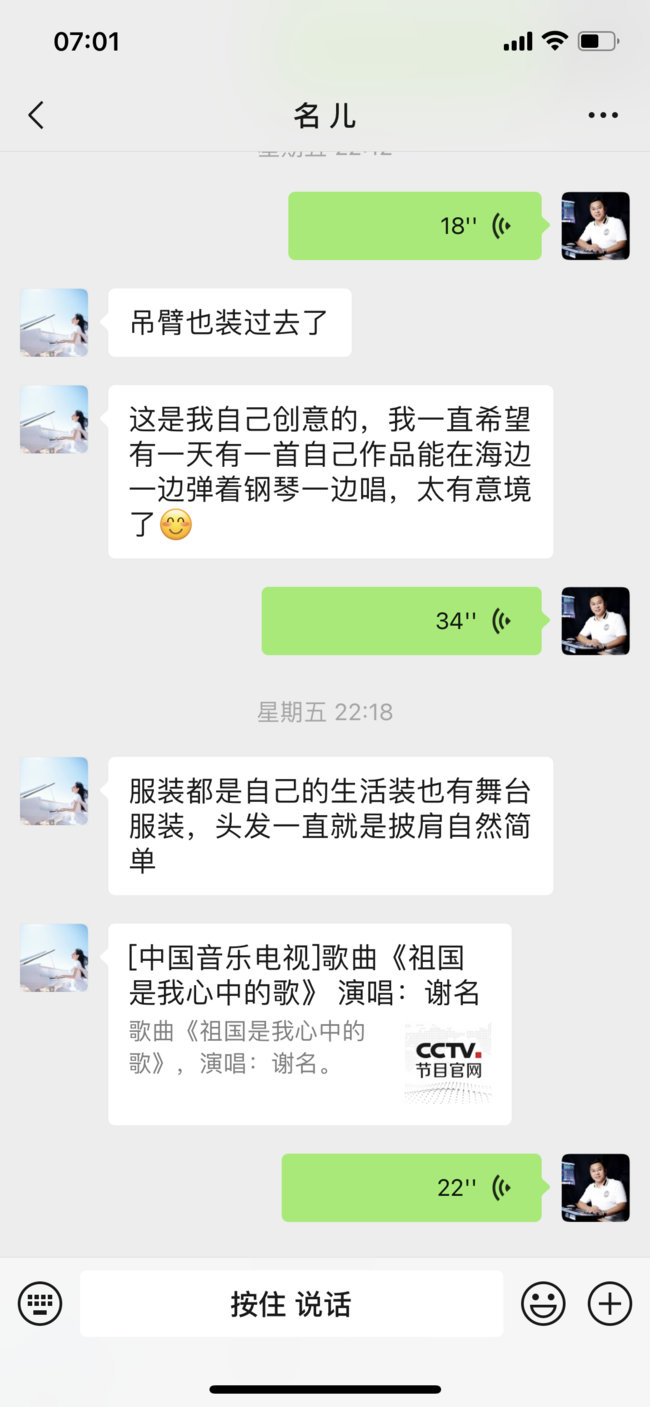
Task: Open the contact's avatar beside 吊臂也装过去了
Action: coord(54,323)
